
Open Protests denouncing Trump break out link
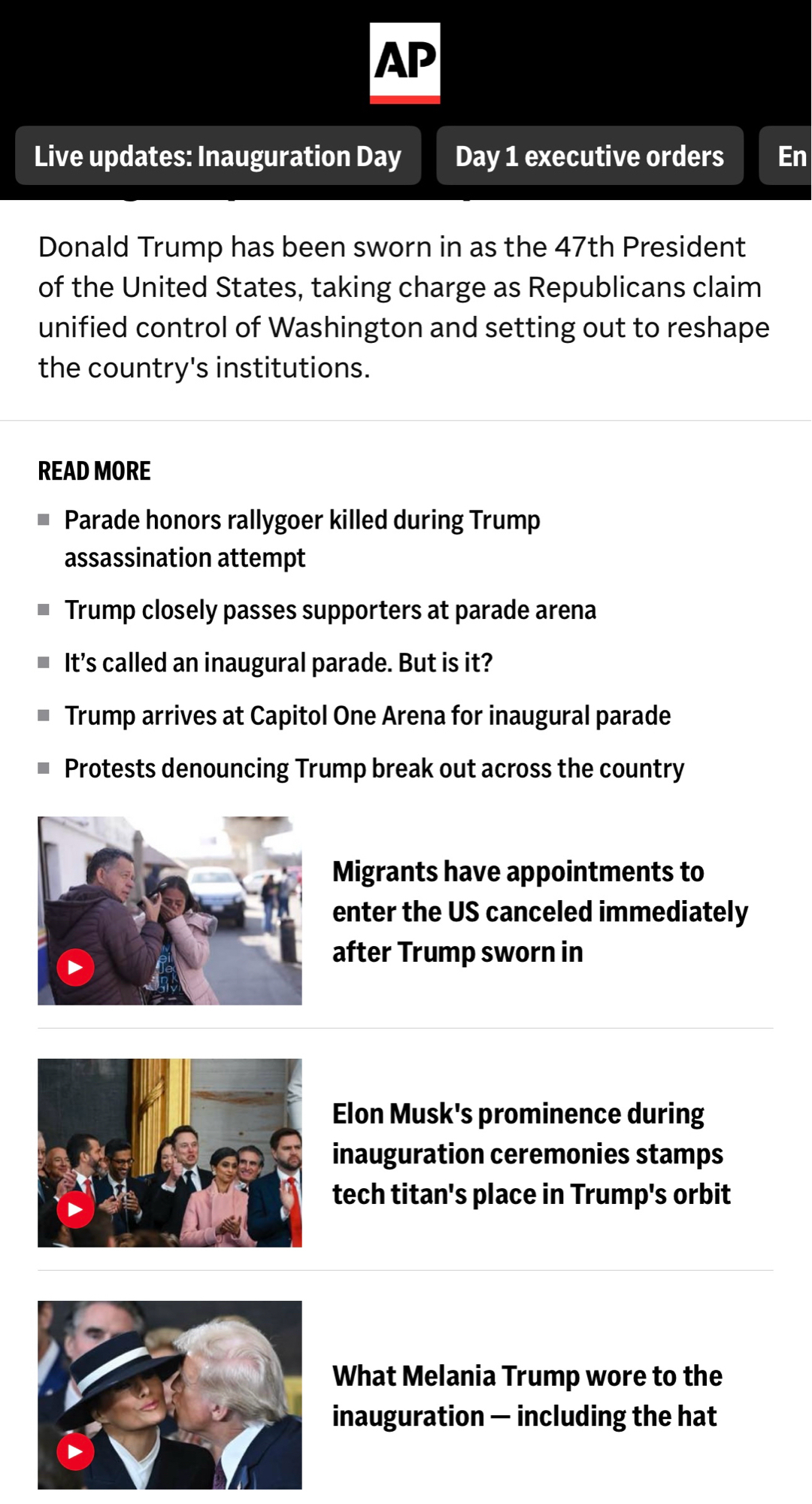(374, 769)
